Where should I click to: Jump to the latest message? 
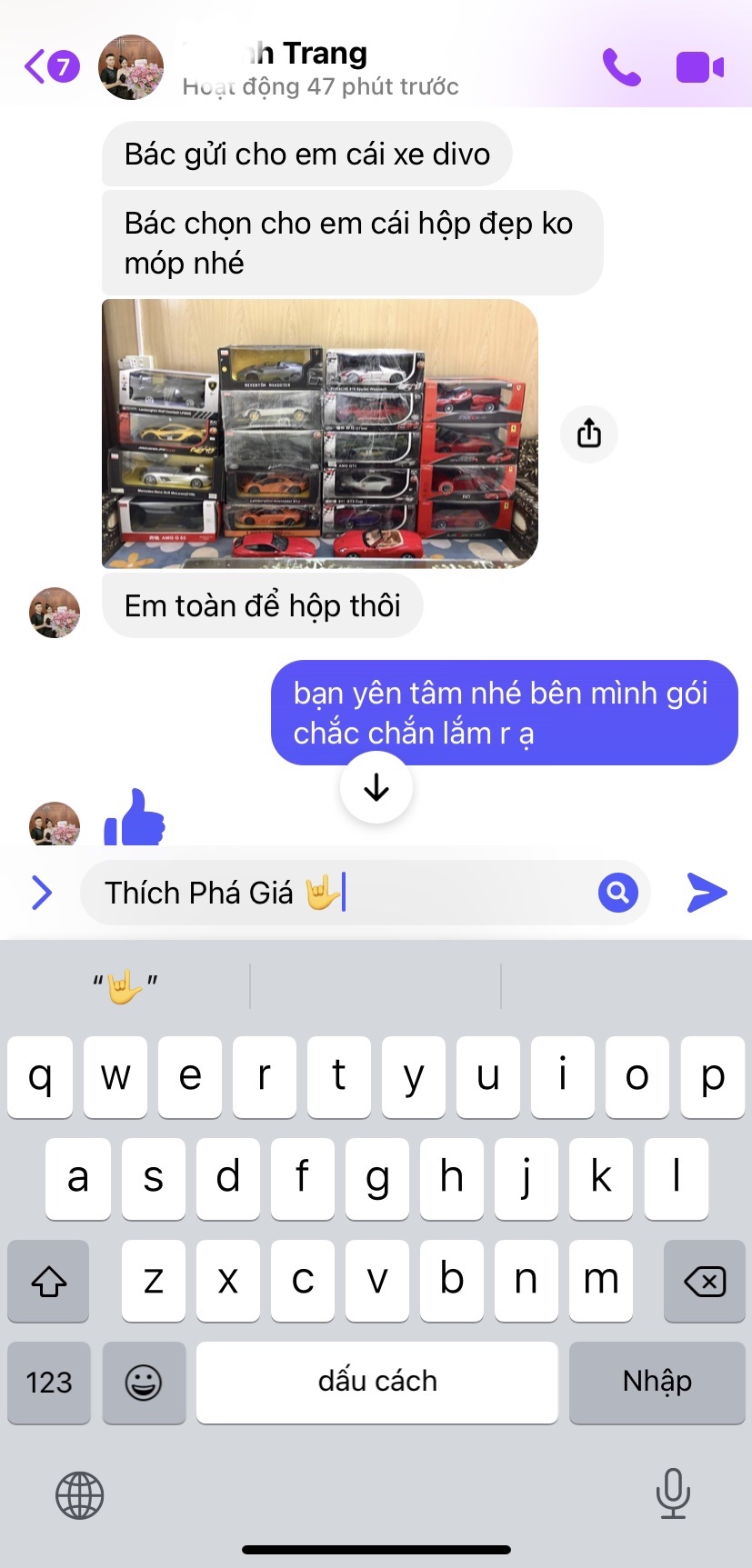pos(376,788)
